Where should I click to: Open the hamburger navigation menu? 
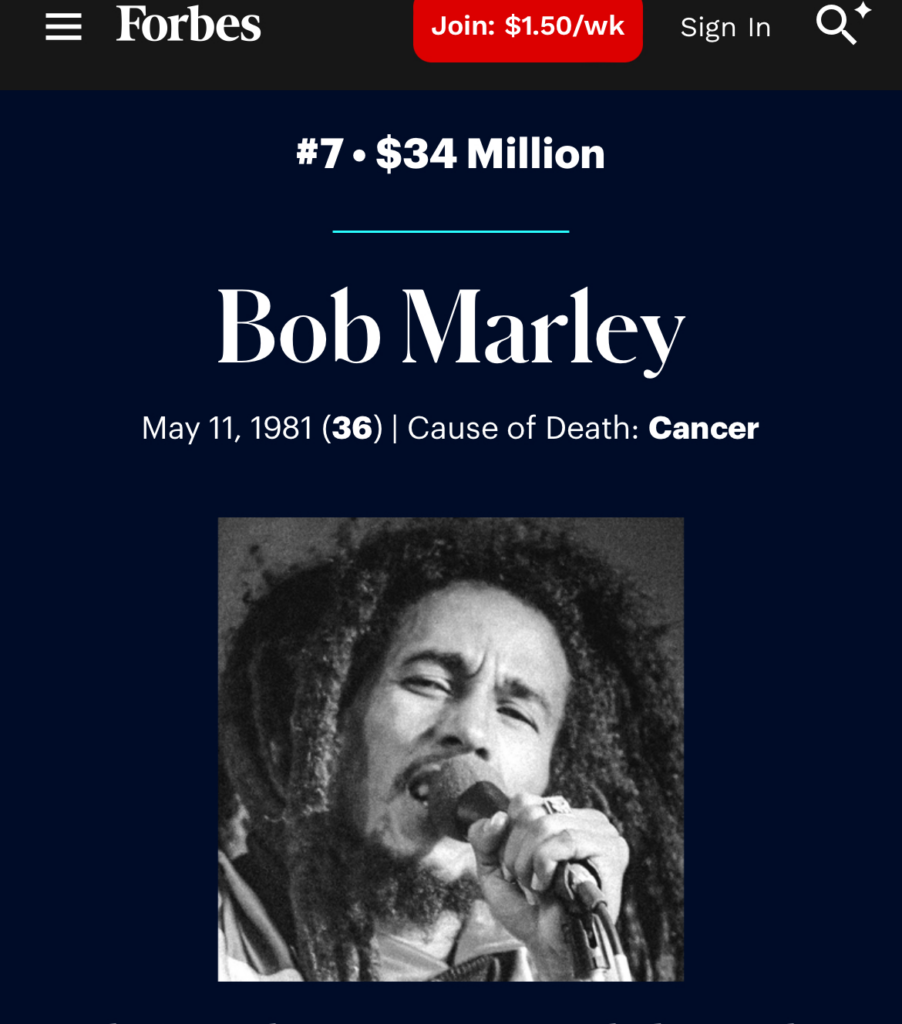pyautogui.click(x=63, y=27)
